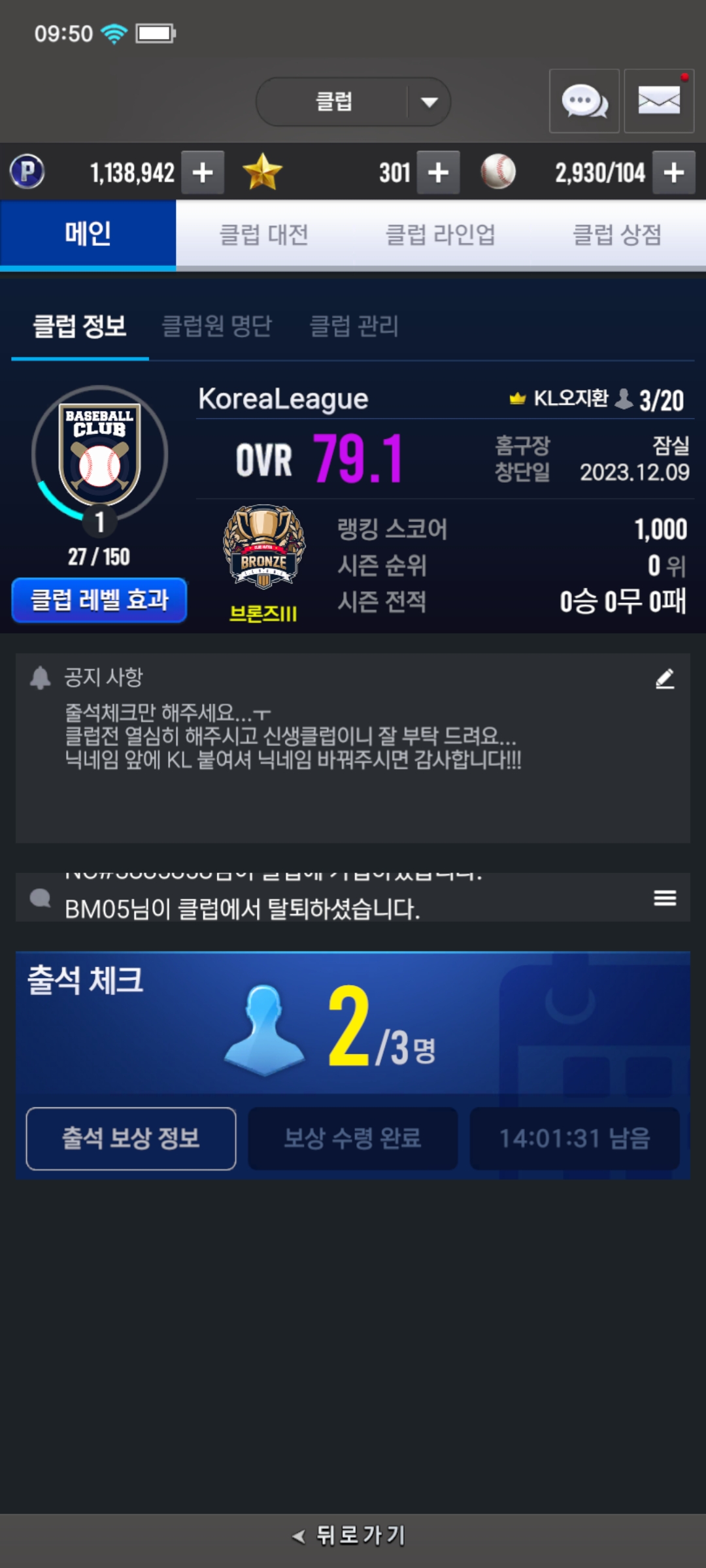Open the mailbox envelope icon

[x=658, y=101]
